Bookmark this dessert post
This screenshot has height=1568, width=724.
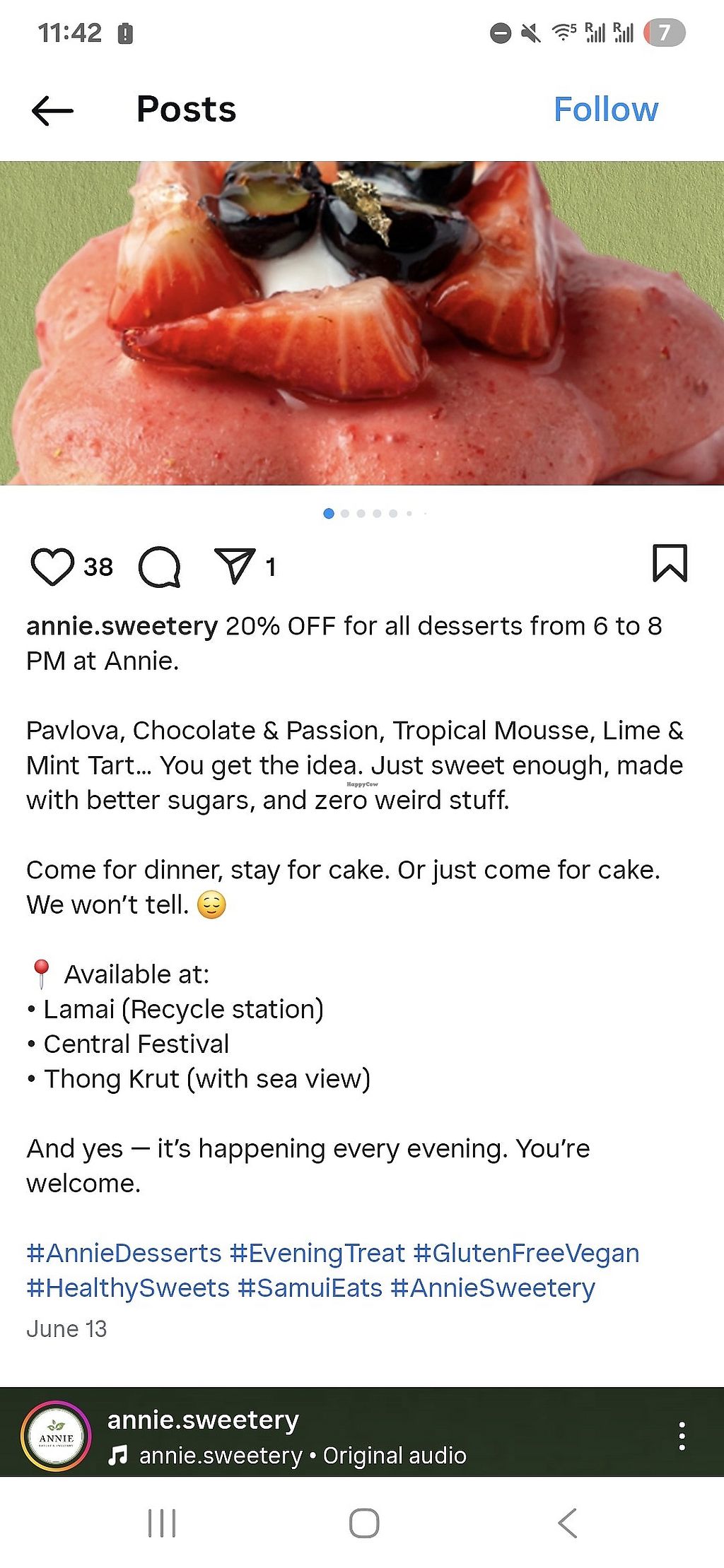669,564
